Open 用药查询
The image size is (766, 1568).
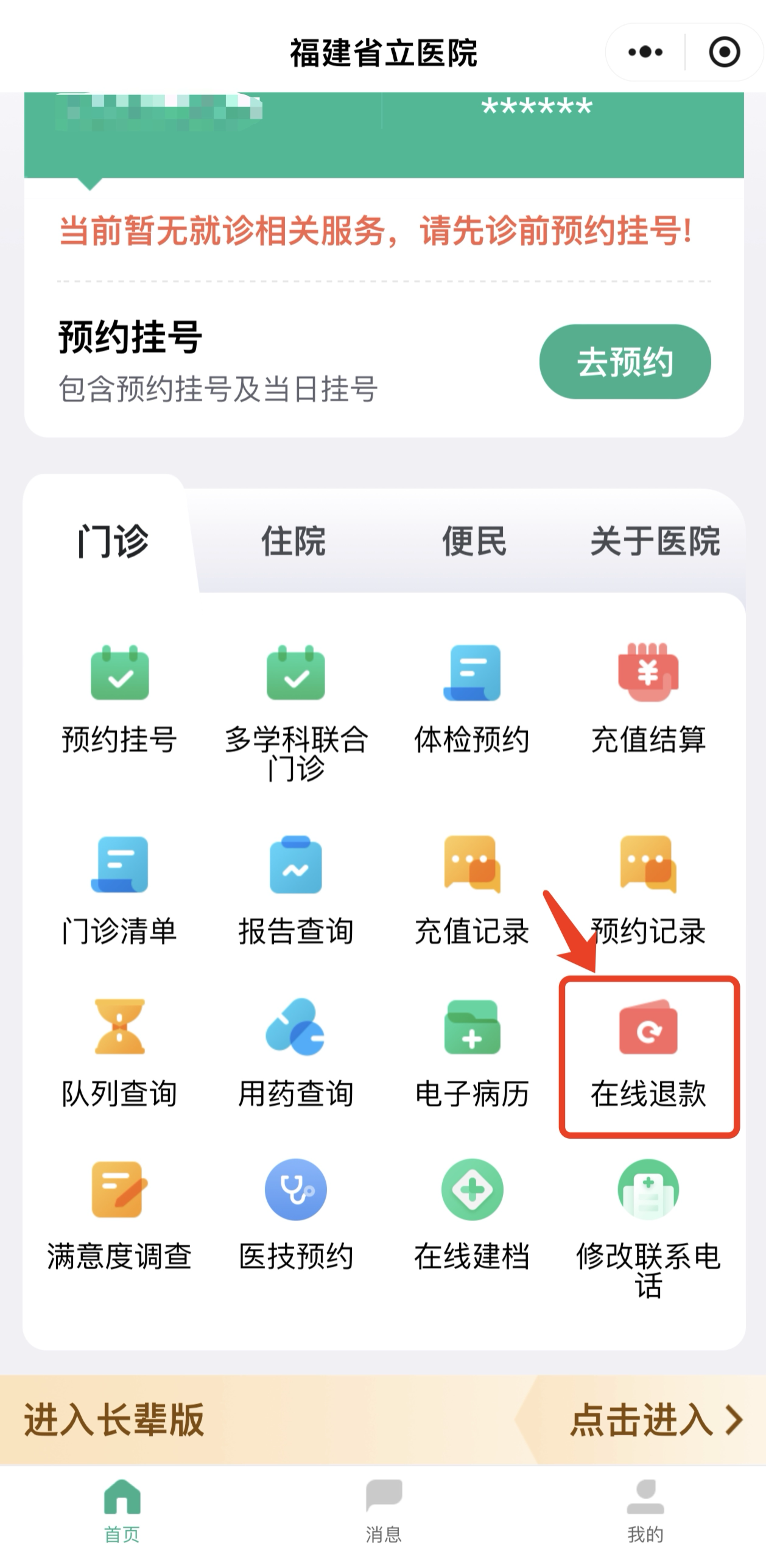point(296,1050)
